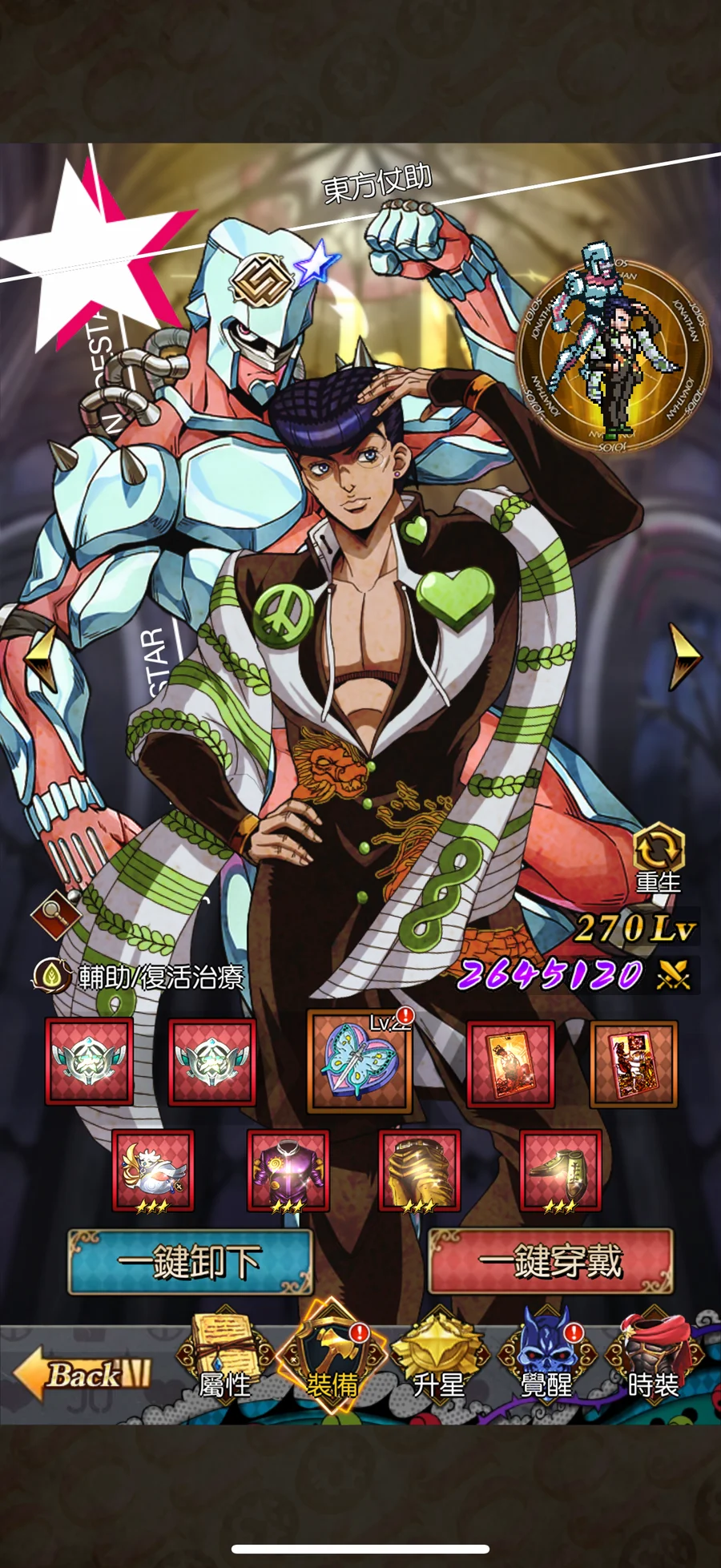Open the white bird accessory slot

(153, 1171)
